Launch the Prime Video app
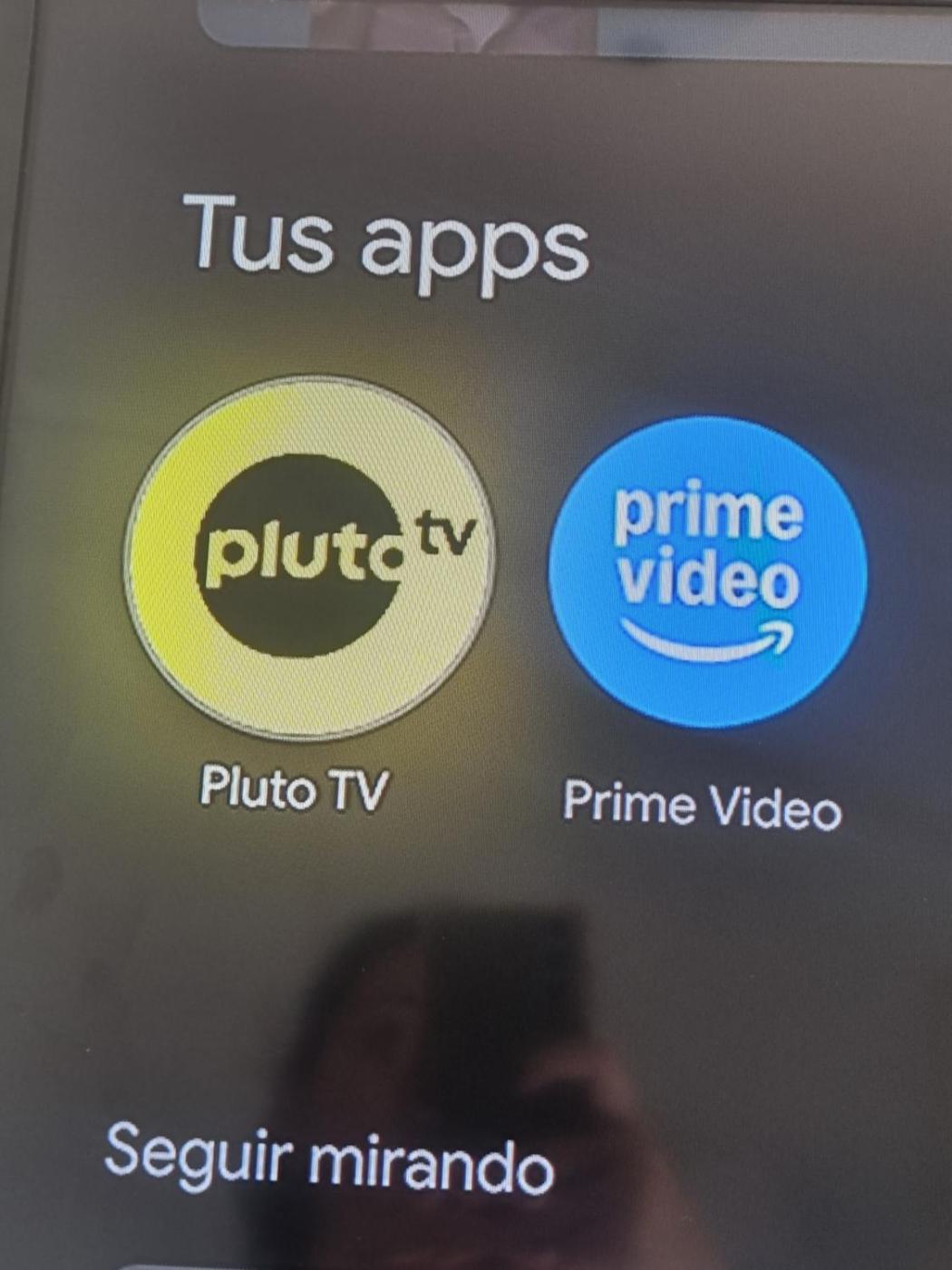The image size is (952, 1270). (707, 571)
